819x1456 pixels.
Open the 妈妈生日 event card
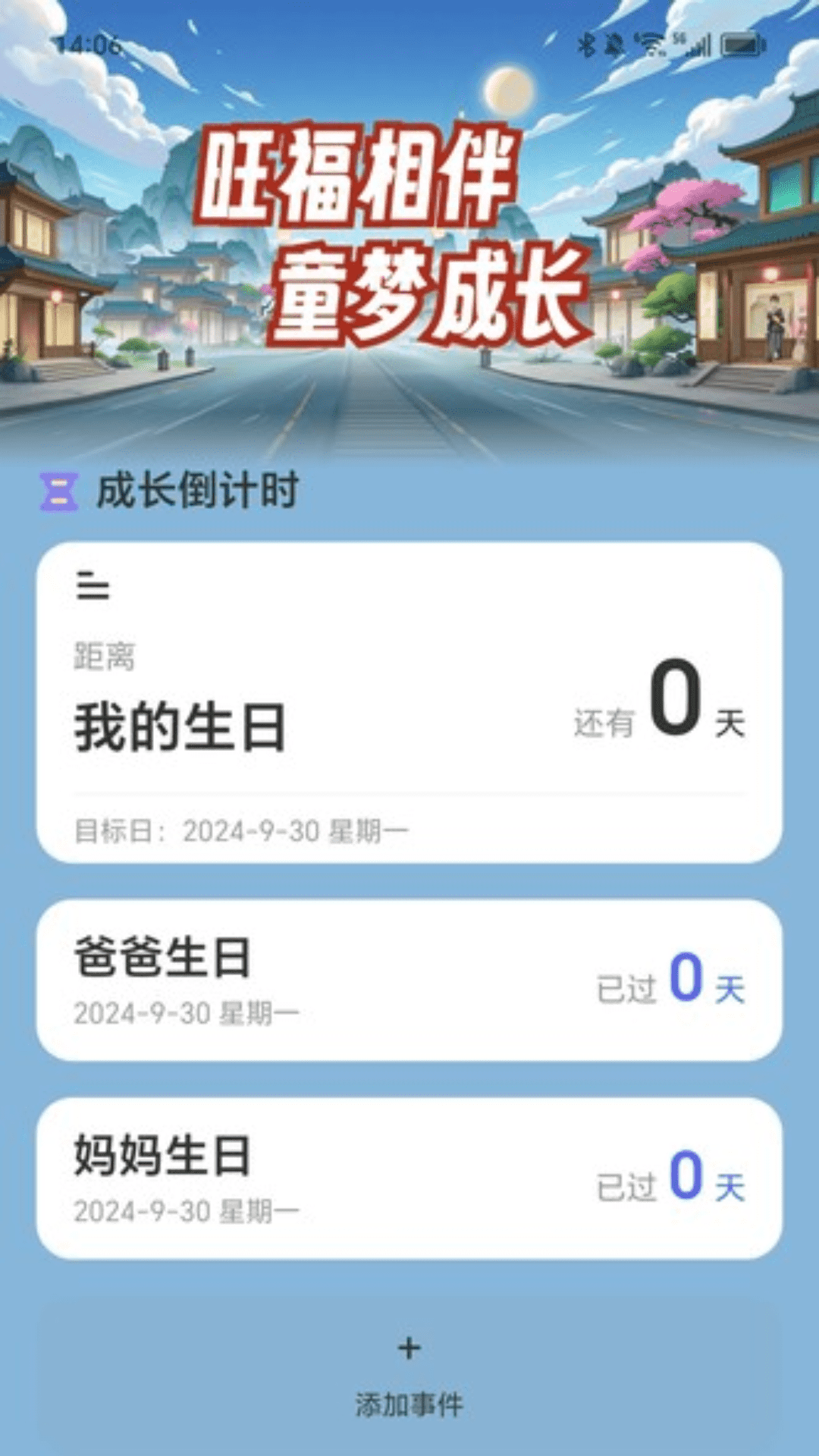click(409, 1179)
